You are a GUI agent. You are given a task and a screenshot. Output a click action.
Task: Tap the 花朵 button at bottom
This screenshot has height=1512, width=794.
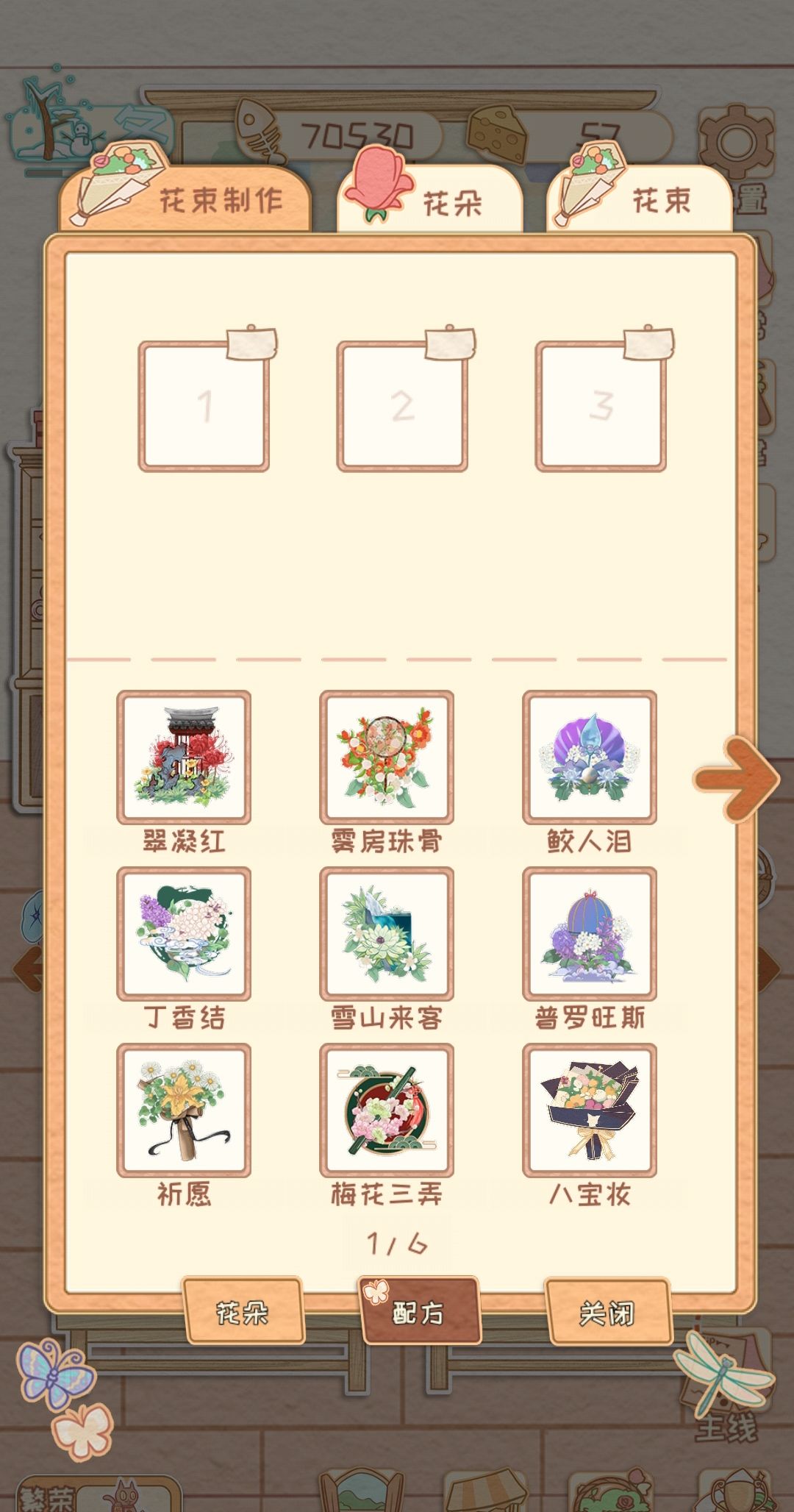click(243, 1313)
